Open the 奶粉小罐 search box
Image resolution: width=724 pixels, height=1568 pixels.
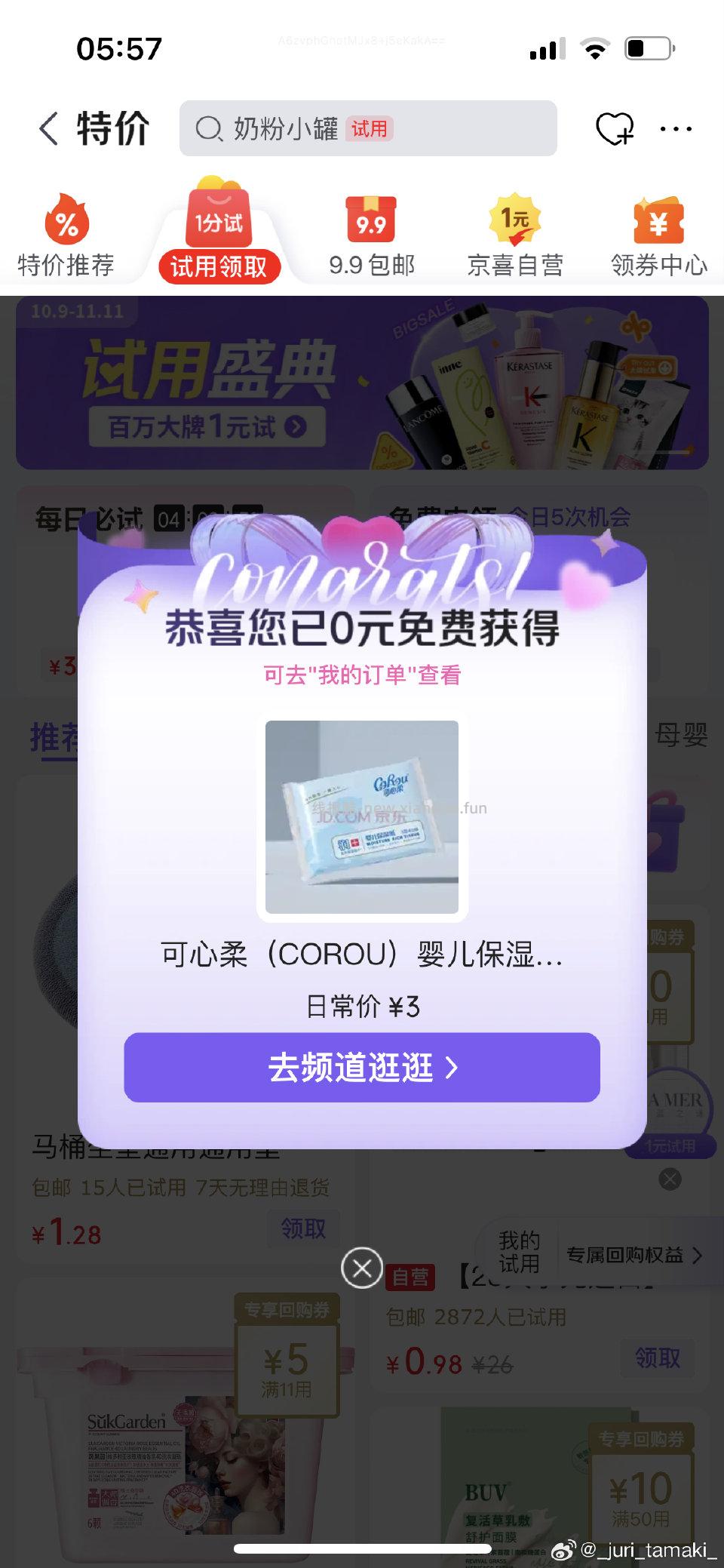tap(368, 129)
